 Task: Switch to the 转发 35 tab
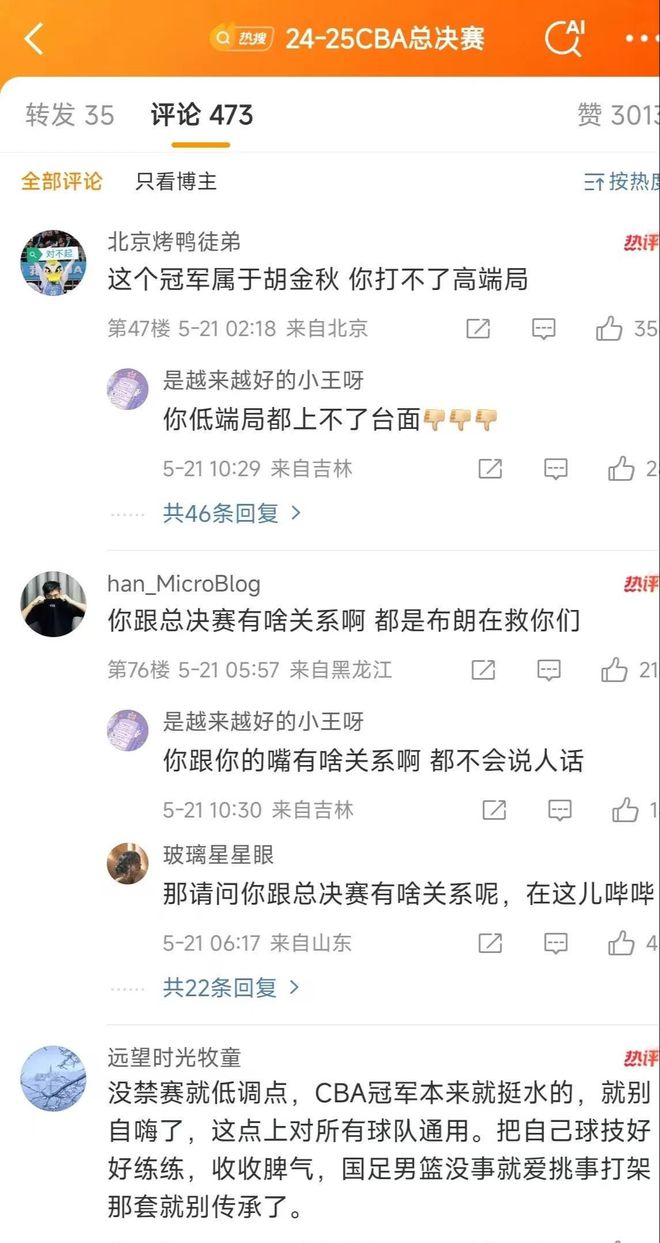tap(70, 115)
